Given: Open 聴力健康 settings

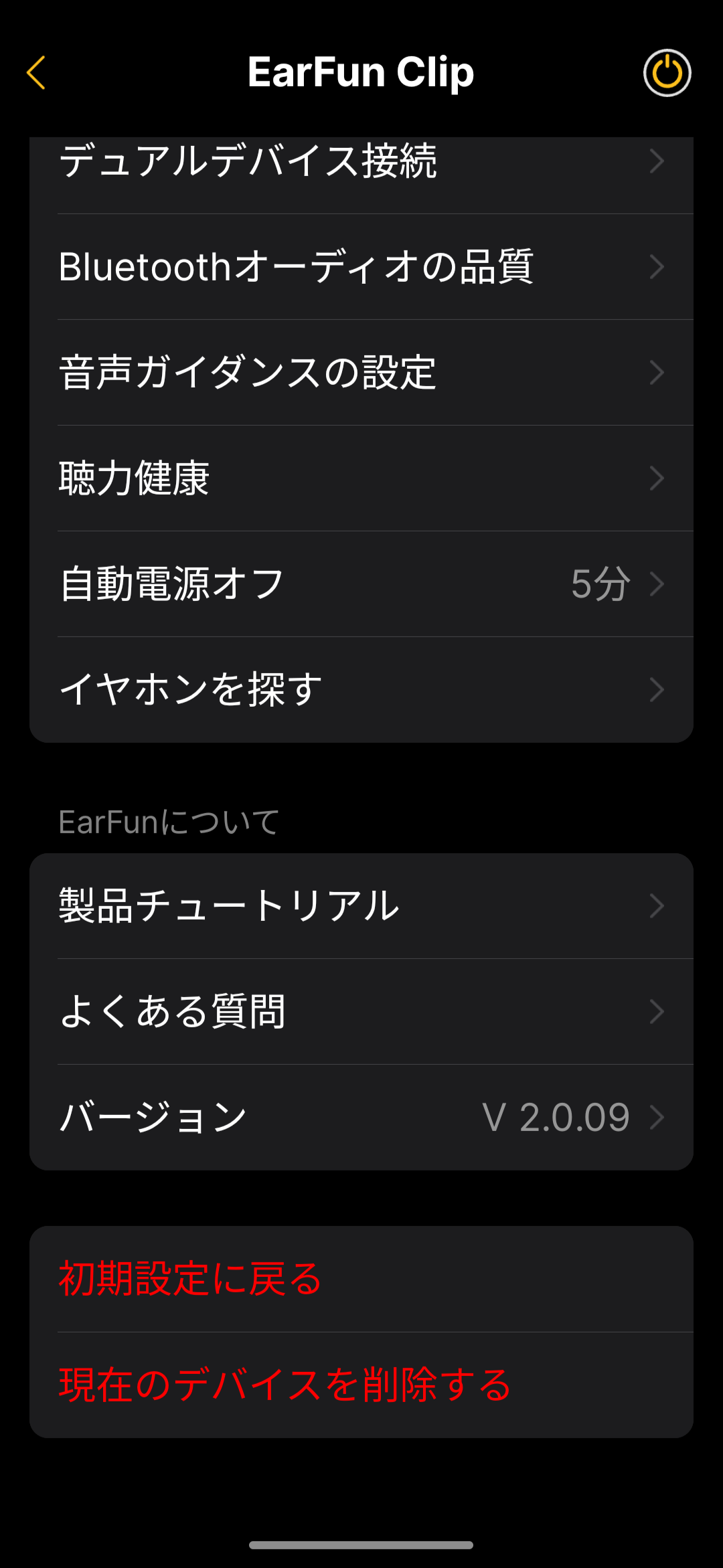Looking at the screenshot, I should [361, 478].
